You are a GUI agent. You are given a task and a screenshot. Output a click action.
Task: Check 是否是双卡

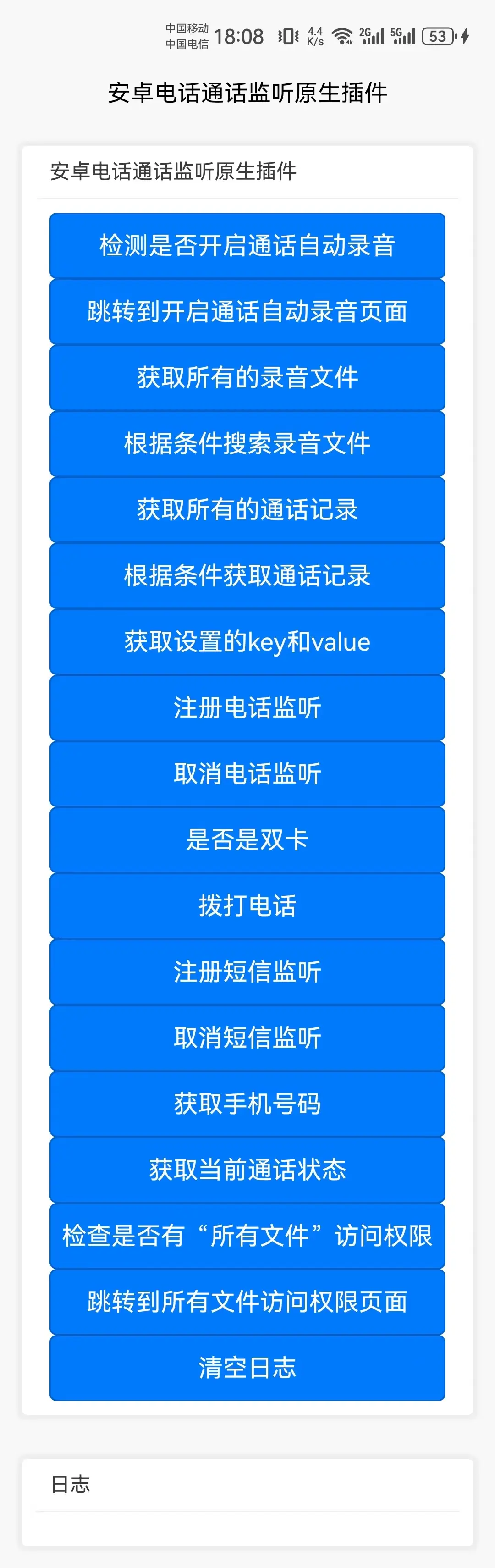pyautogui.click(x=247, y=839)
